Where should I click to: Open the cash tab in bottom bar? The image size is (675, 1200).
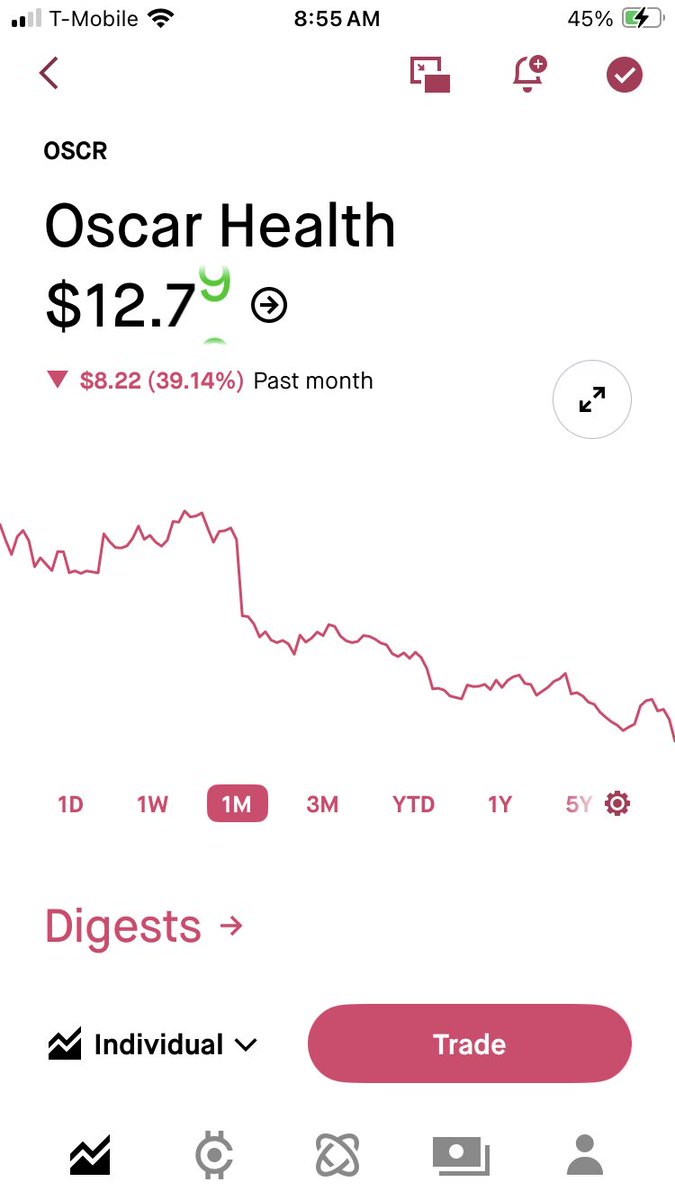pos(460,1156)
